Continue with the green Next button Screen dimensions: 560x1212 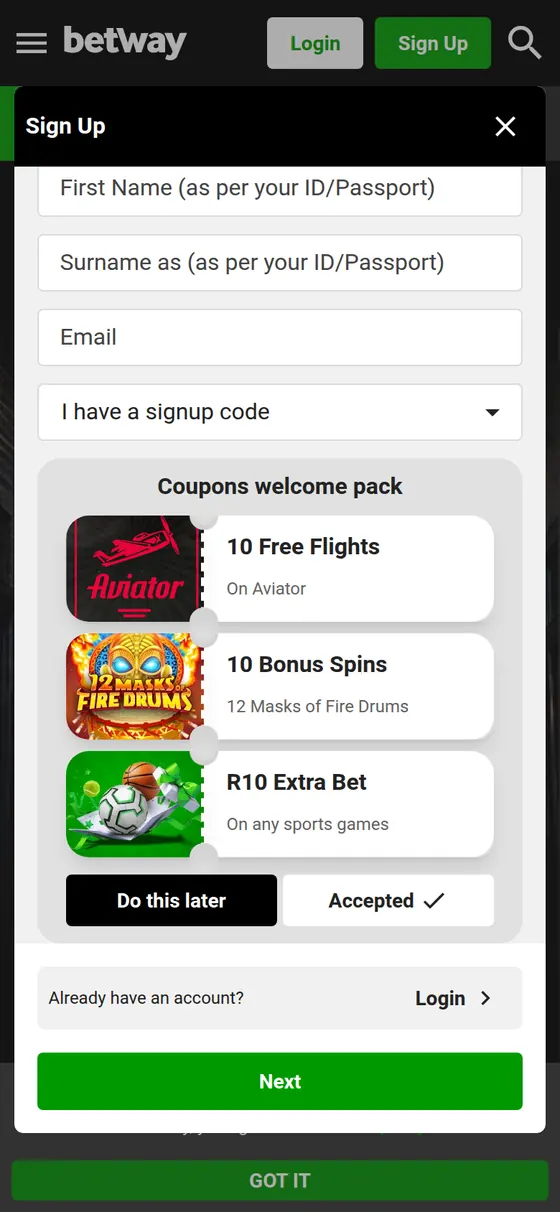pos(280,1081)
